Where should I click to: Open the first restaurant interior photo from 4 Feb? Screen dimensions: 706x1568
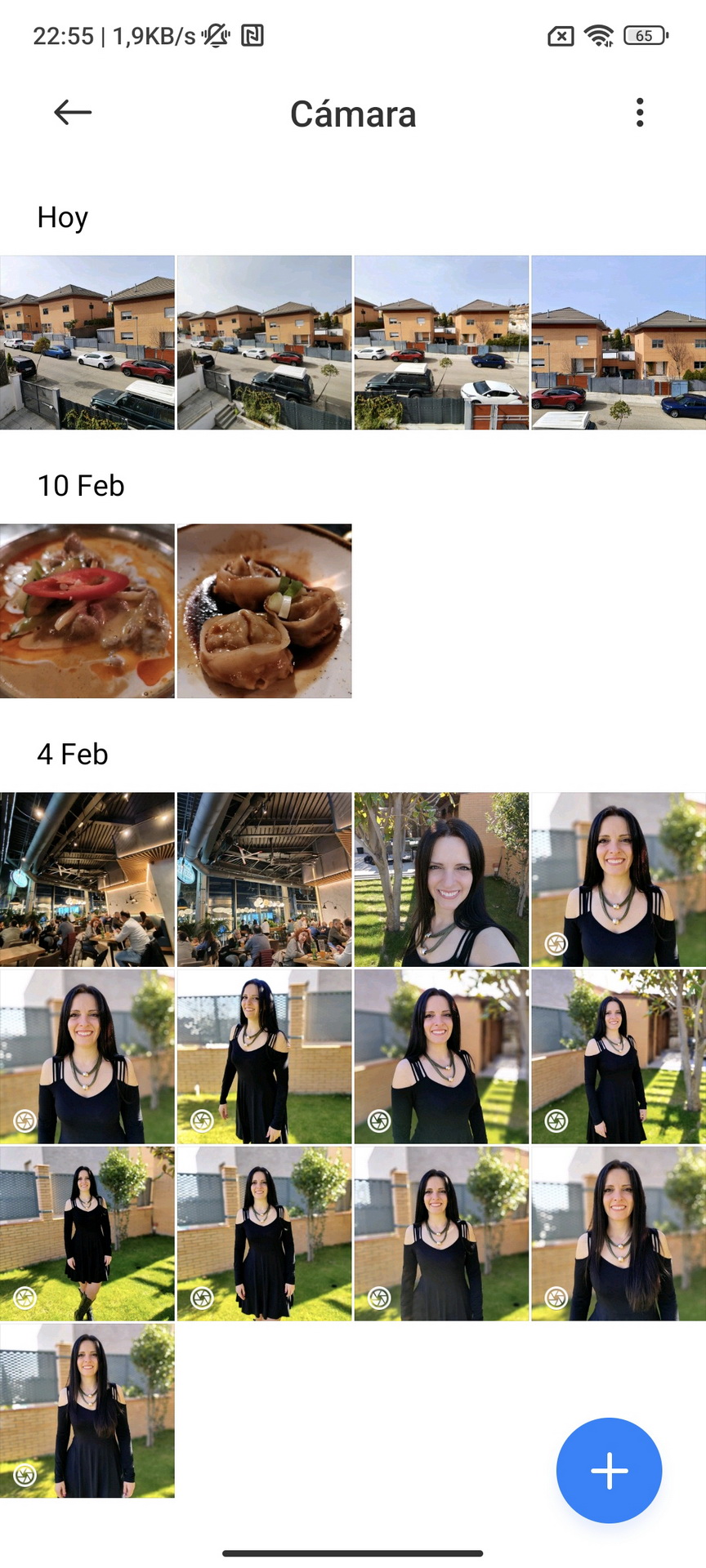pos(87,880)
